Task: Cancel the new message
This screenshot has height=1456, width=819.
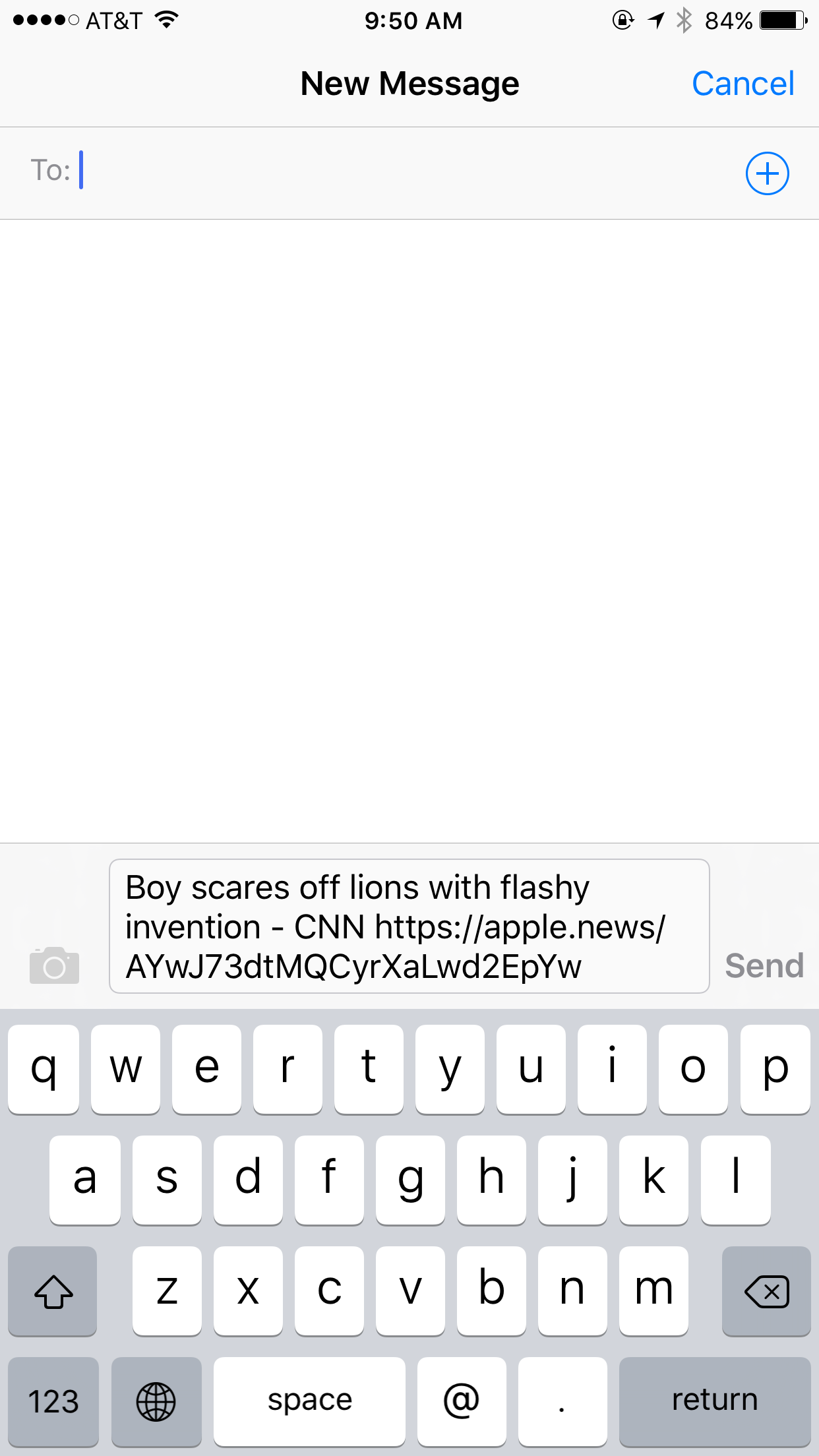Action: 743,84
